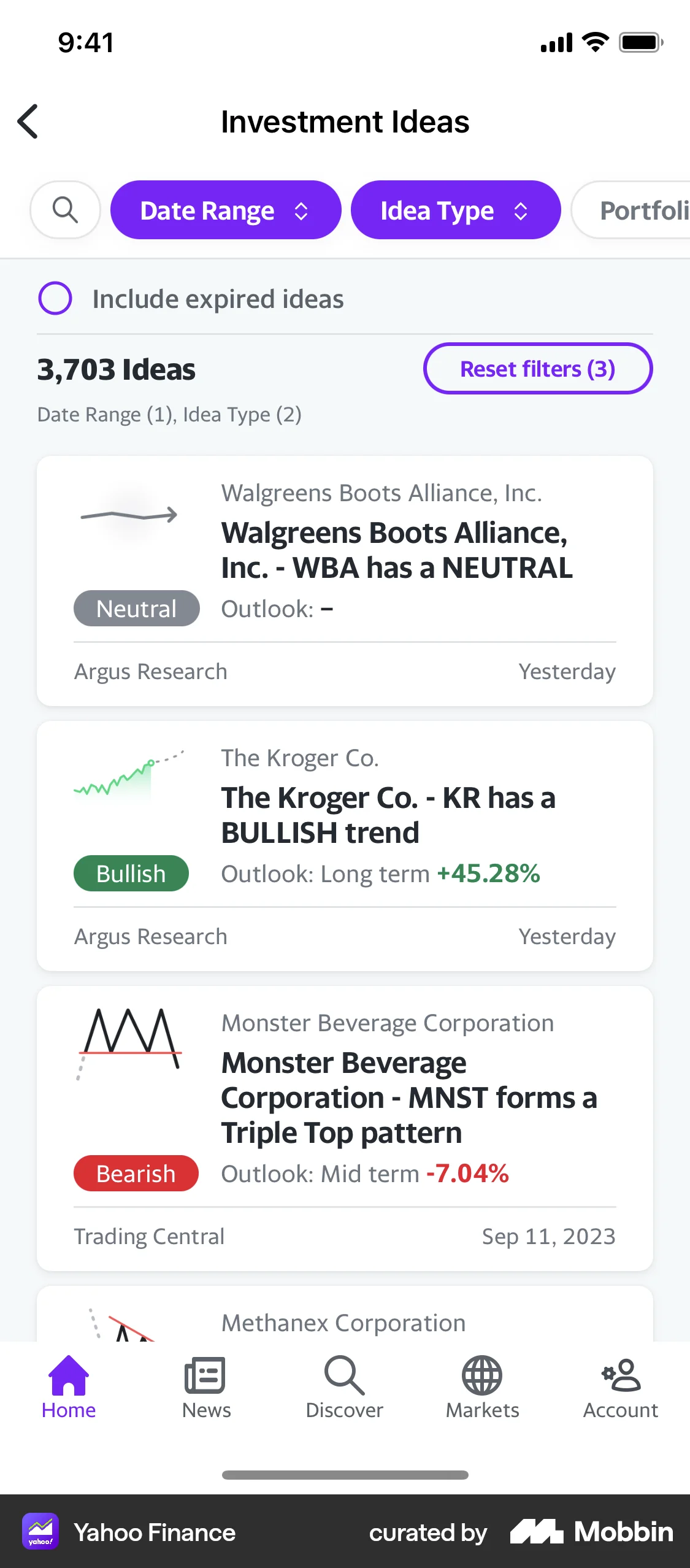The width and height of the screenshot is (690, 1568).
Task: Tap the Kroger stock trend chart thumbnail
Action: tap(129, 779)
